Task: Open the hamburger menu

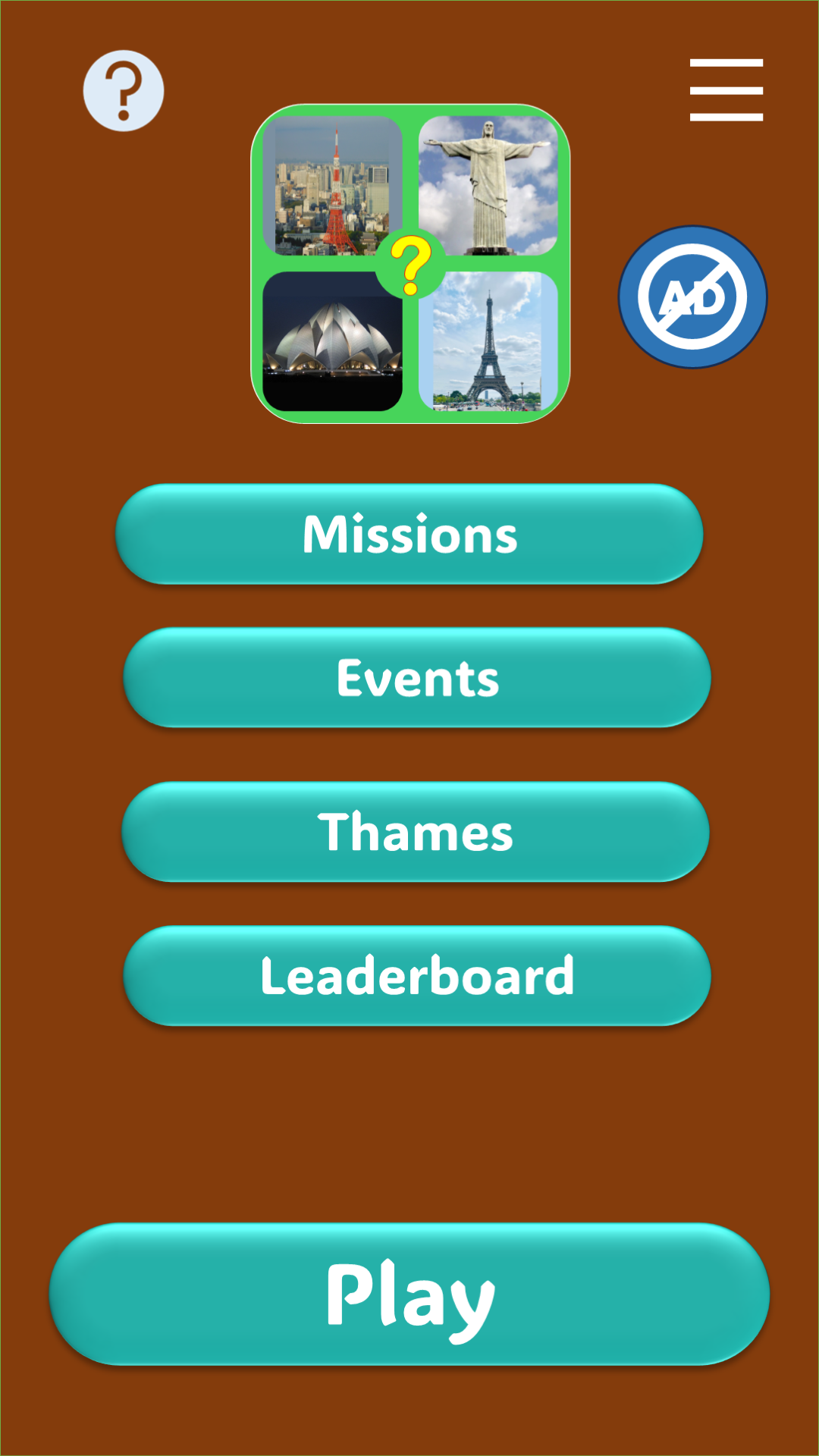Action: pyautogui.click(x=726, y=90)
